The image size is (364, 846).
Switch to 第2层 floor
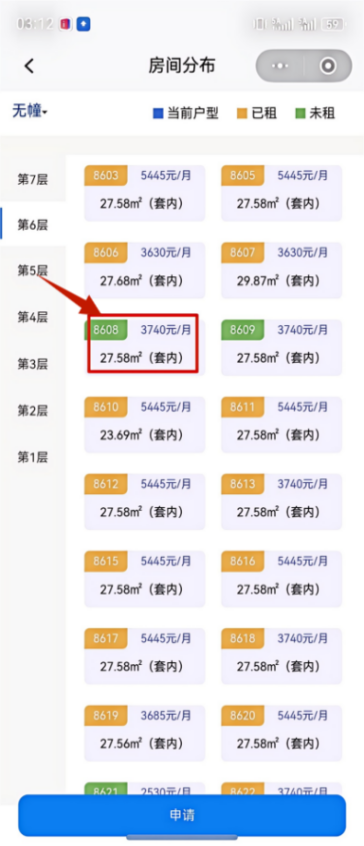(x=33, y=411)
